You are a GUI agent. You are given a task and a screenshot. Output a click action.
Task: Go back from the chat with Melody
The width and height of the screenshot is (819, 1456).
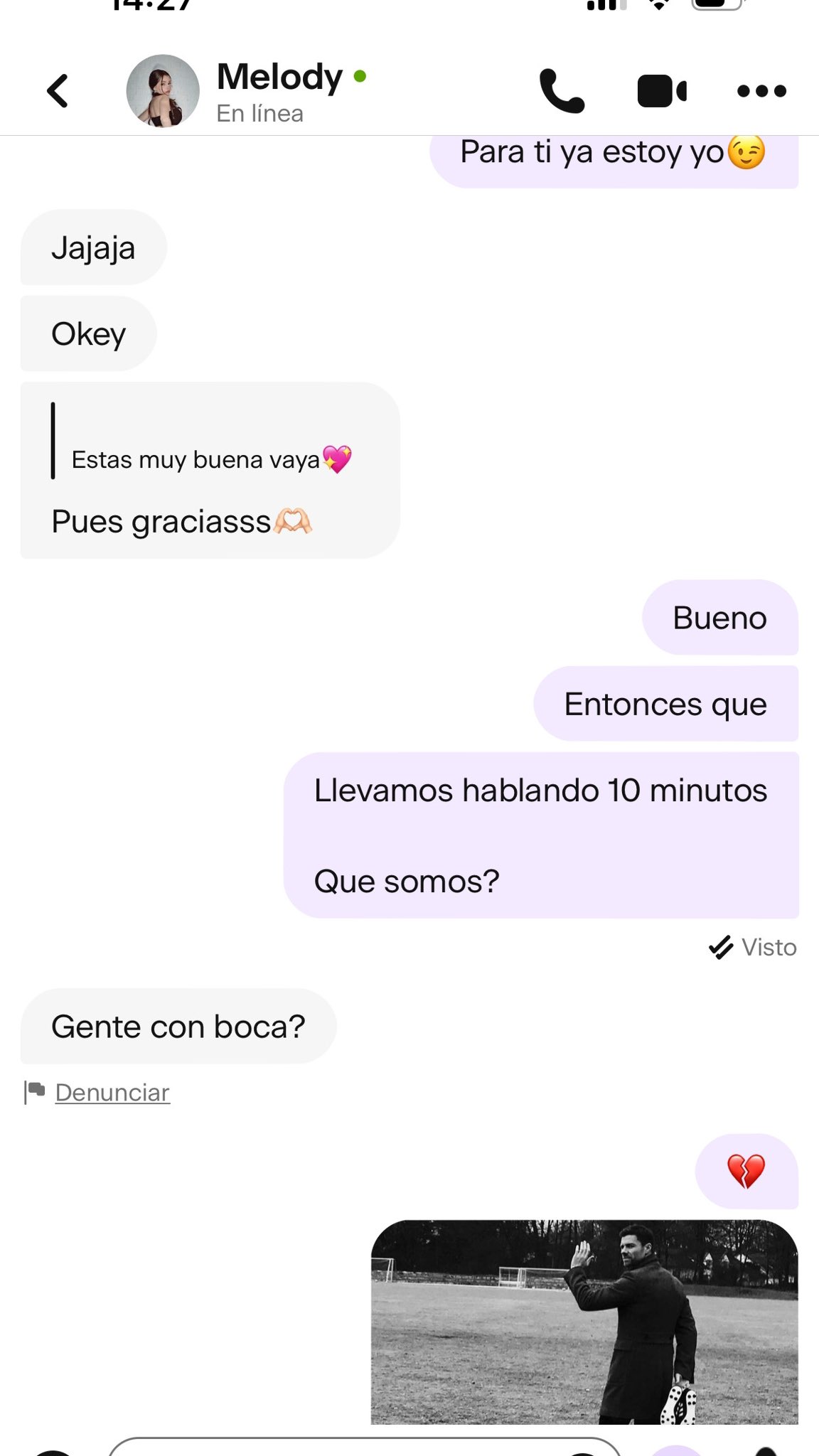pos(58,91)
